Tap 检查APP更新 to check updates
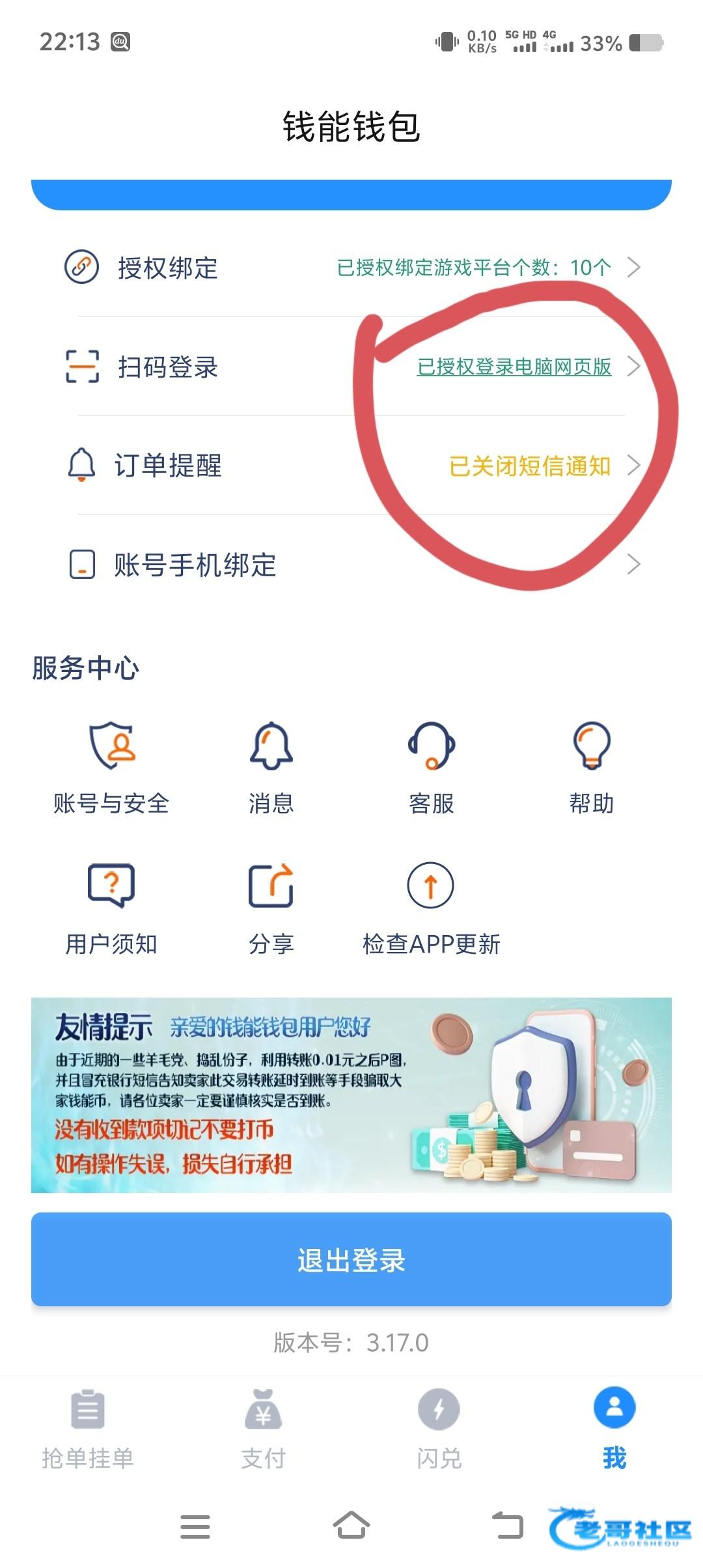This screenshot has height=1568, width=703. click(431, 908)
